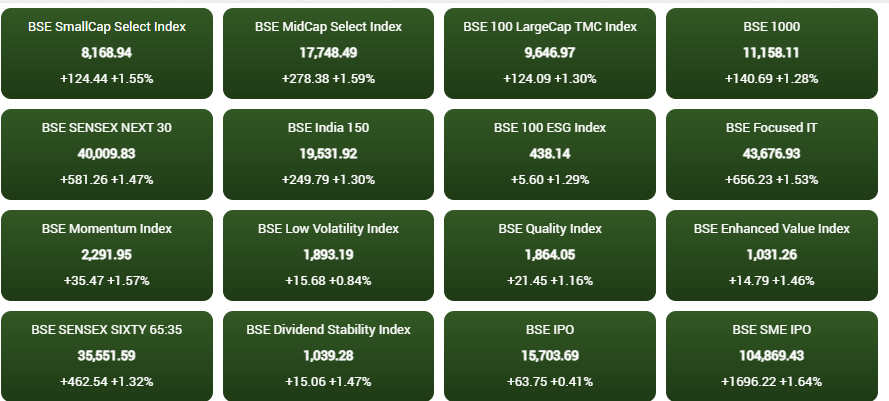Select BSE 100 LargeCap TMC Index tile
Screen dimensions: 889x401
click(549, 53)
